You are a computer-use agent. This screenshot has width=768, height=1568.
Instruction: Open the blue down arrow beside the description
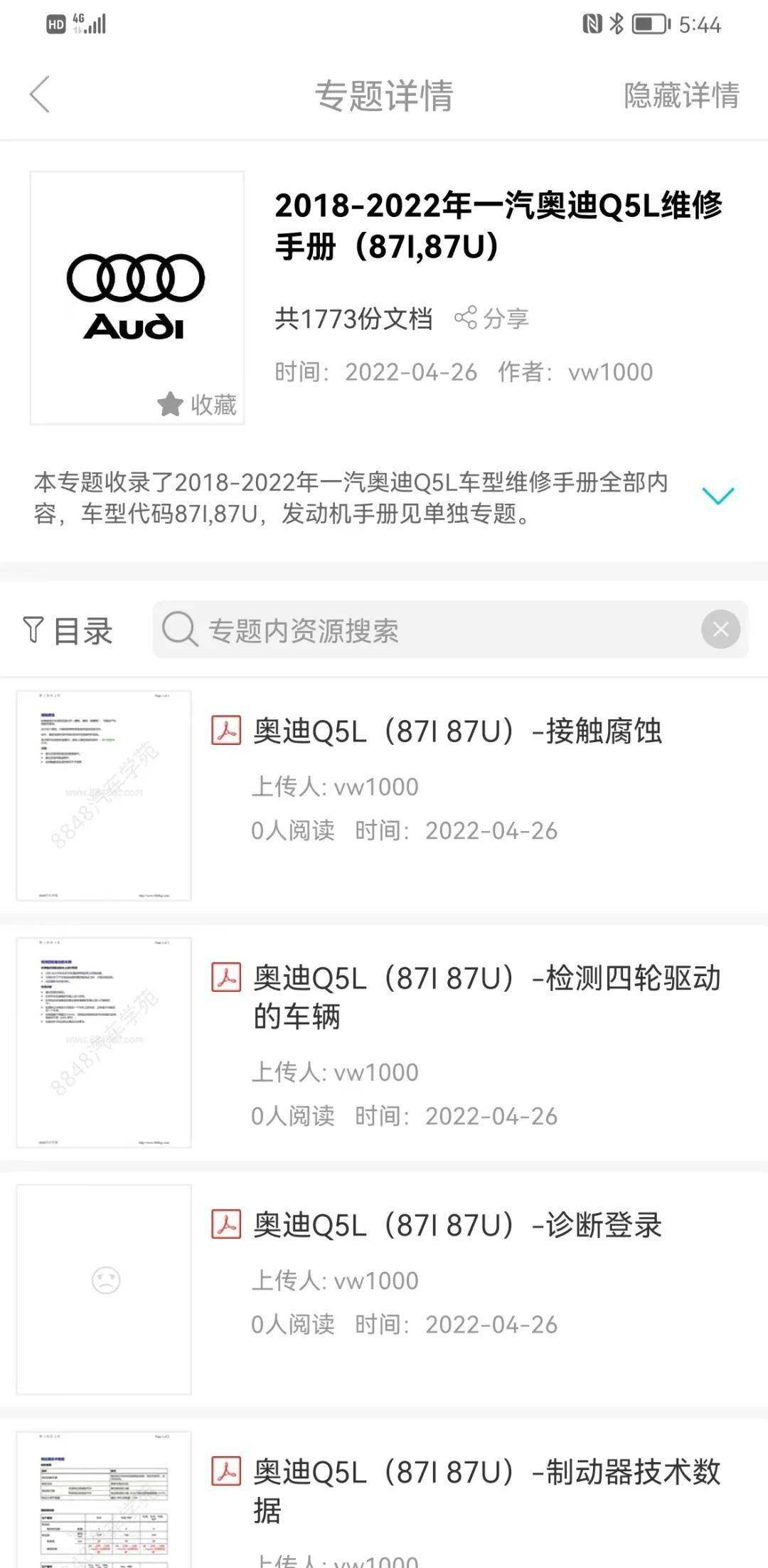719,497
